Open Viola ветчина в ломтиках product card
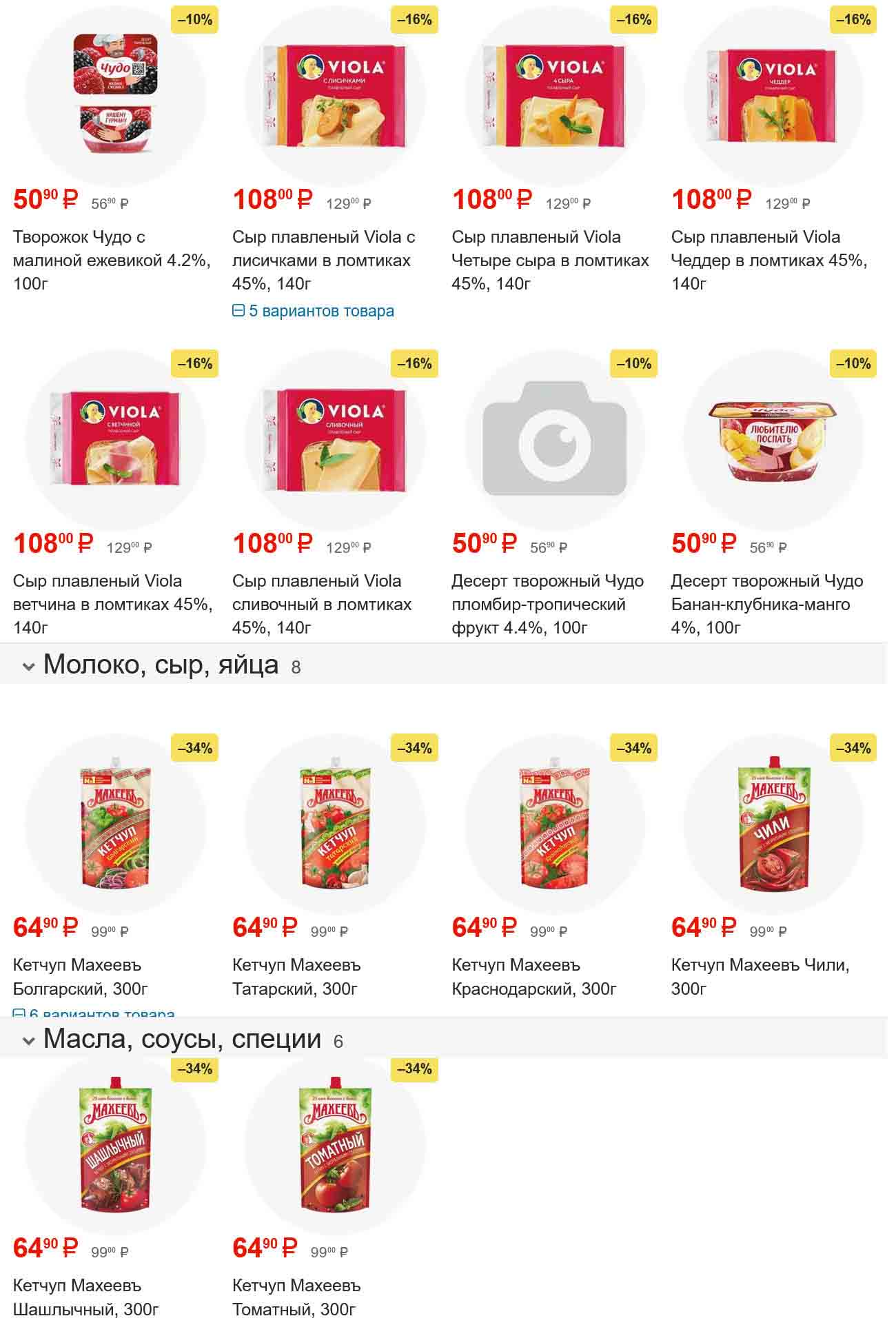This screenshot has width=896, height=1336. point(112,604)
